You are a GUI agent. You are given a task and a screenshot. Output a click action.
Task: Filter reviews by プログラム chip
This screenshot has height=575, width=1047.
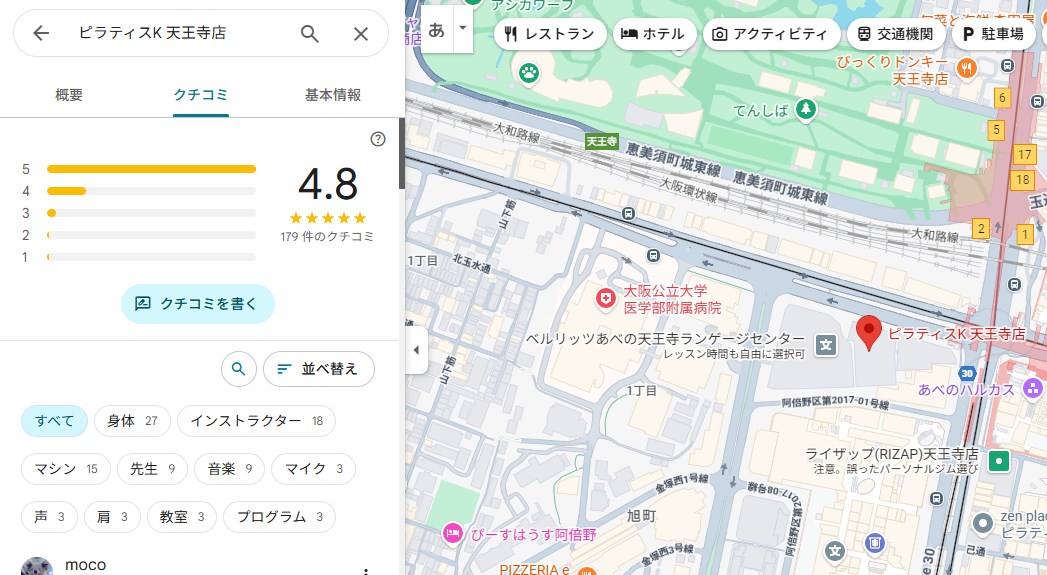[x=279, y=516]
